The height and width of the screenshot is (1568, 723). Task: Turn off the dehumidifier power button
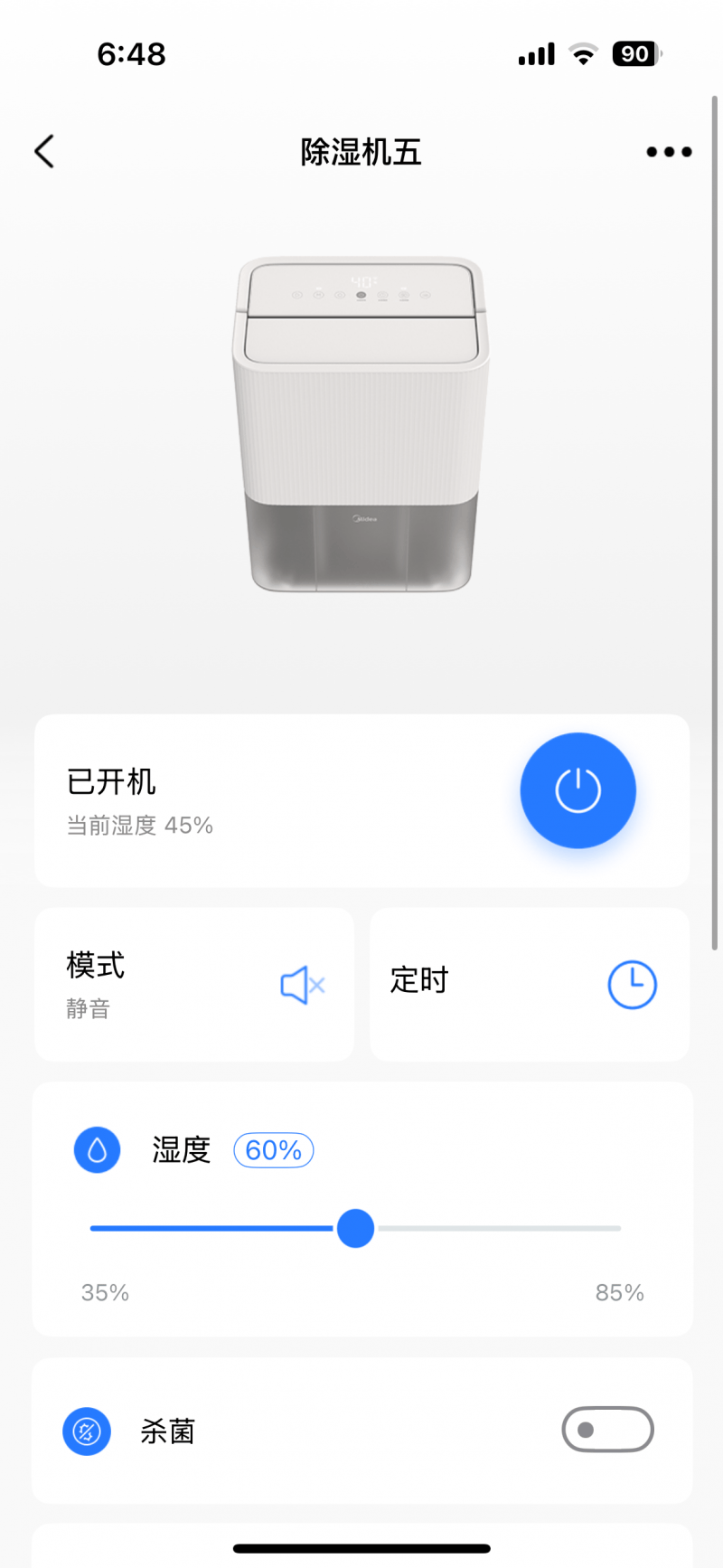tap(578, 790)
